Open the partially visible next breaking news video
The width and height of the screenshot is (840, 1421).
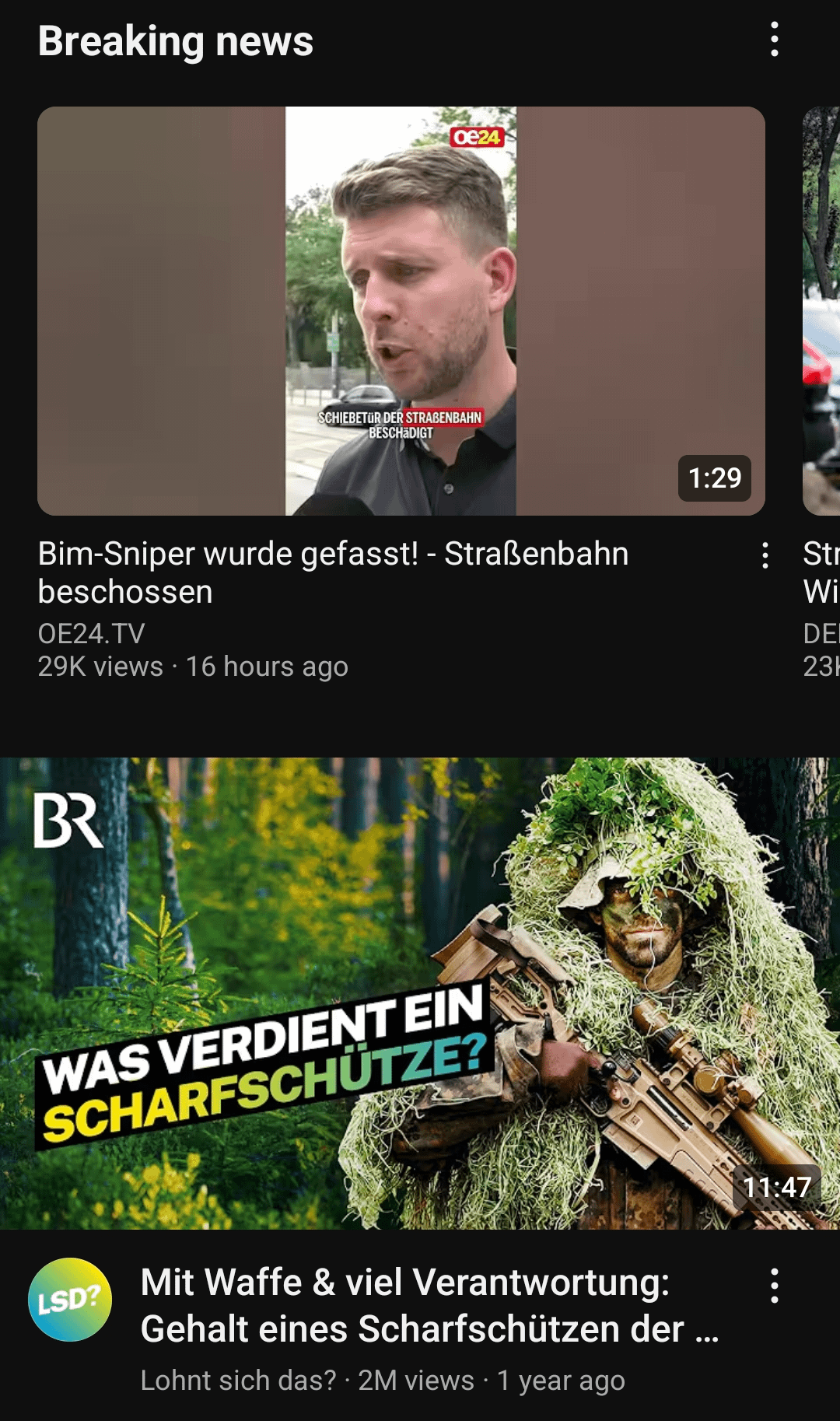(821, 311)
